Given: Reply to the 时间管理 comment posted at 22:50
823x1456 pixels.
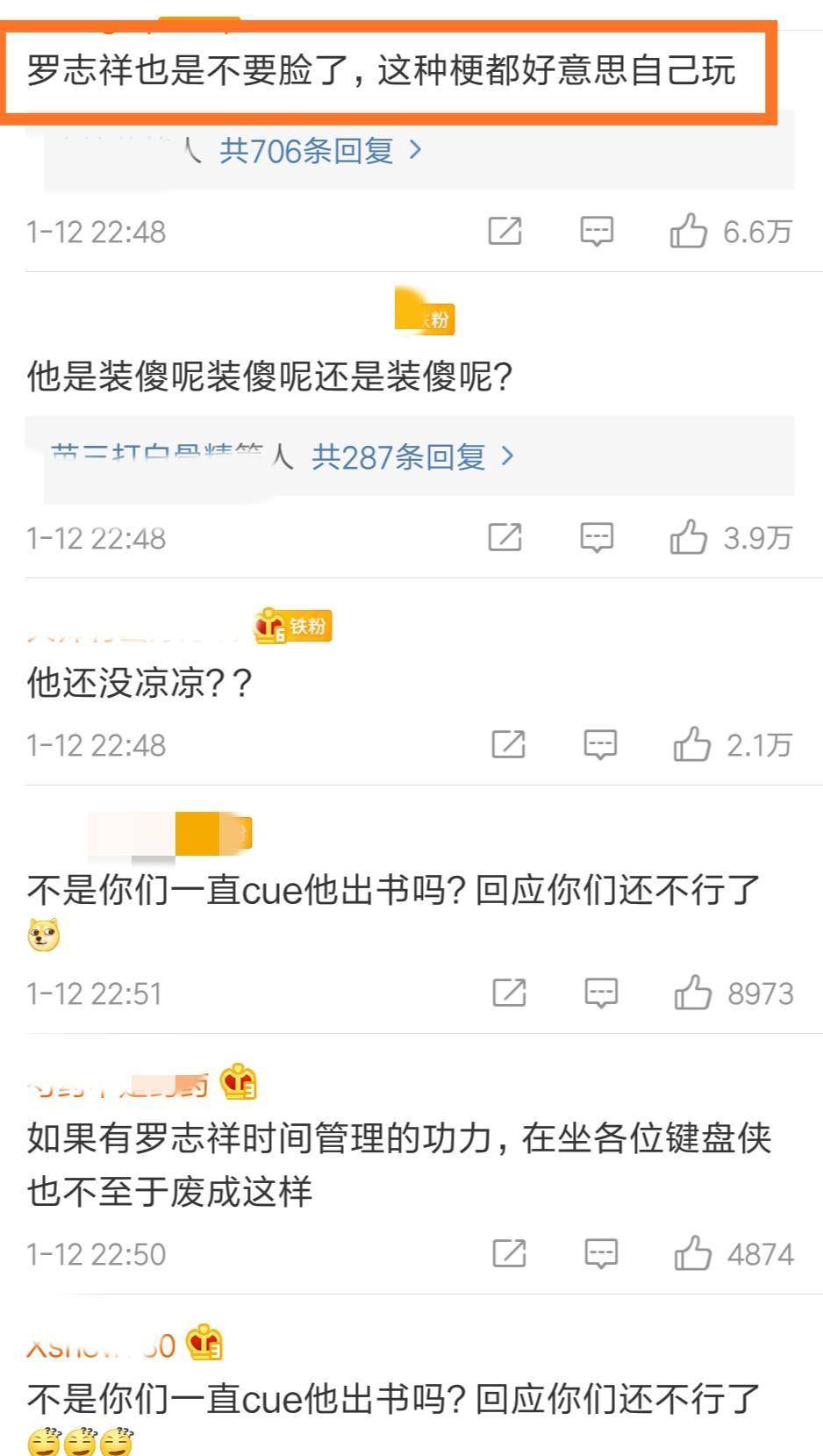Looking at the screenshot, I should point(601,1253).
